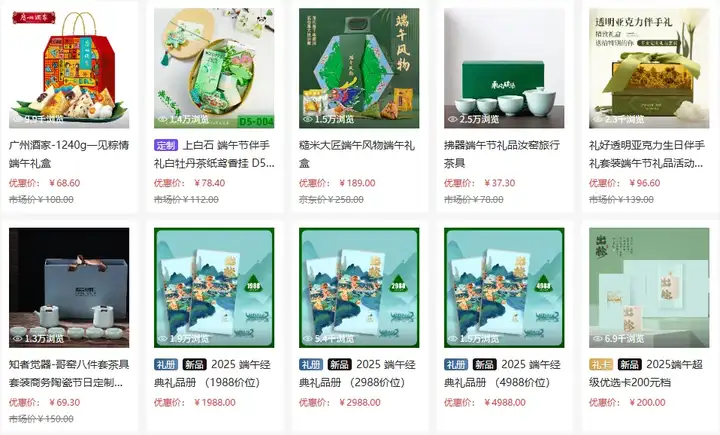Viewport: 720px width, 435px height.
Task: View the 1988价位 端午经典礼品册
Action: [x=214, y=287]
